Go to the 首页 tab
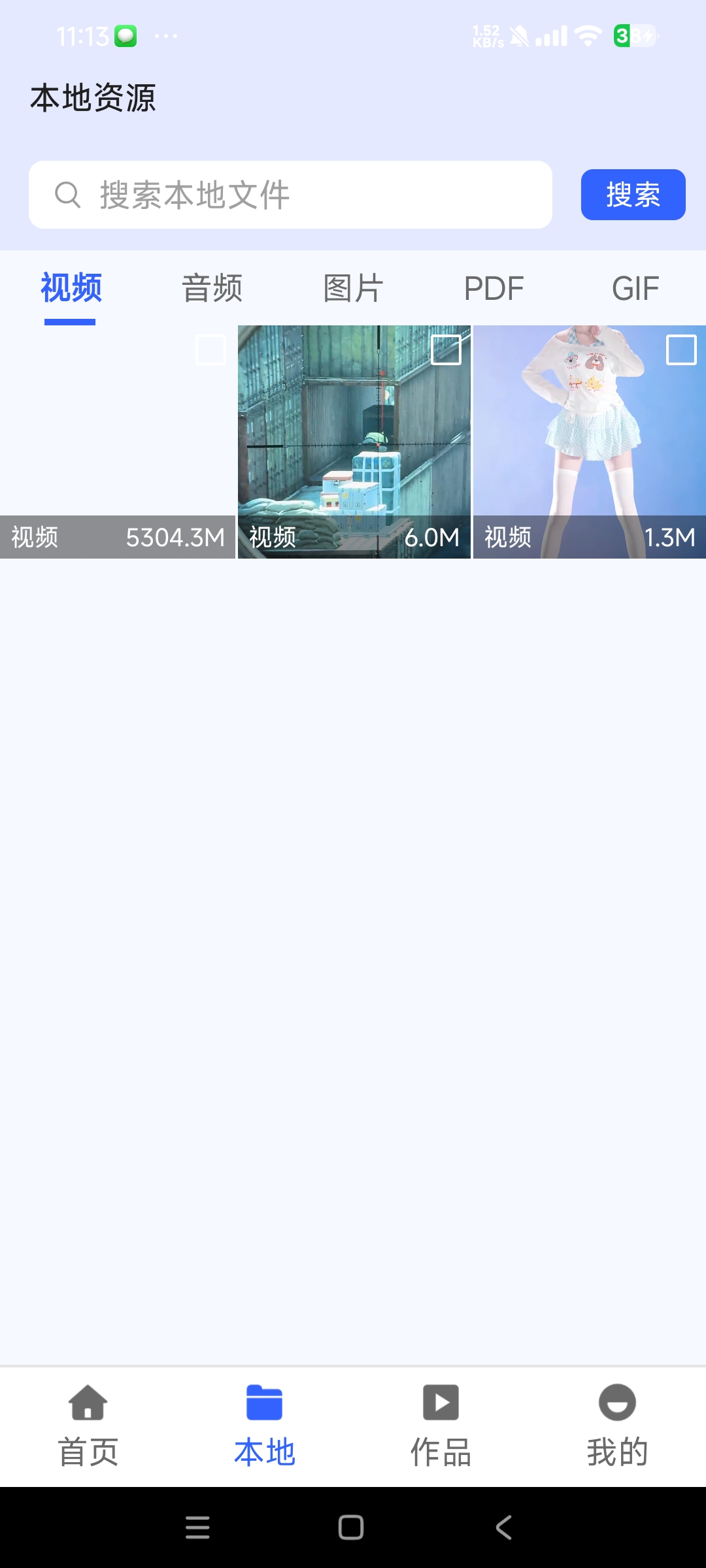This screenshot has height=1568, width=706. (88, 1426)
